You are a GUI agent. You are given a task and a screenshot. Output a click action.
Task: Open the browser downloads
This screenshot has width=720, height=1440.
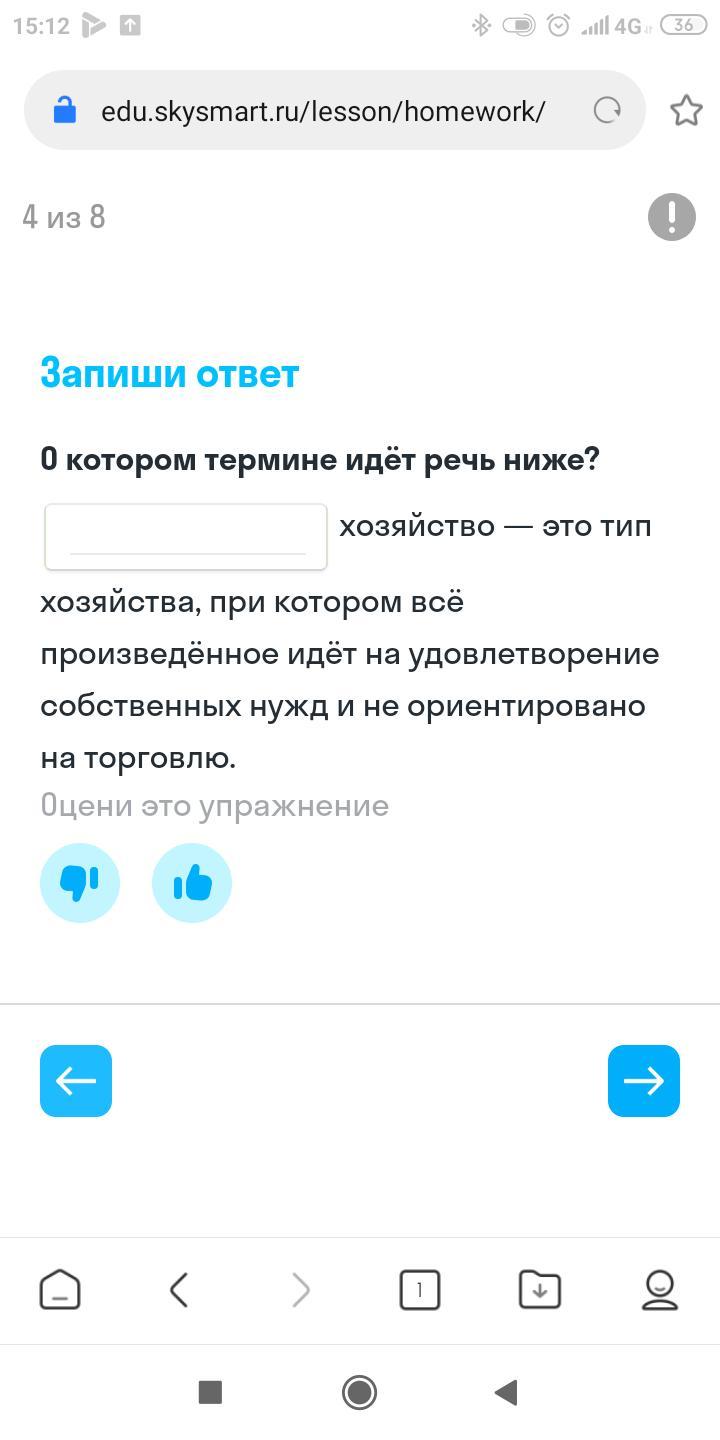540,1290
